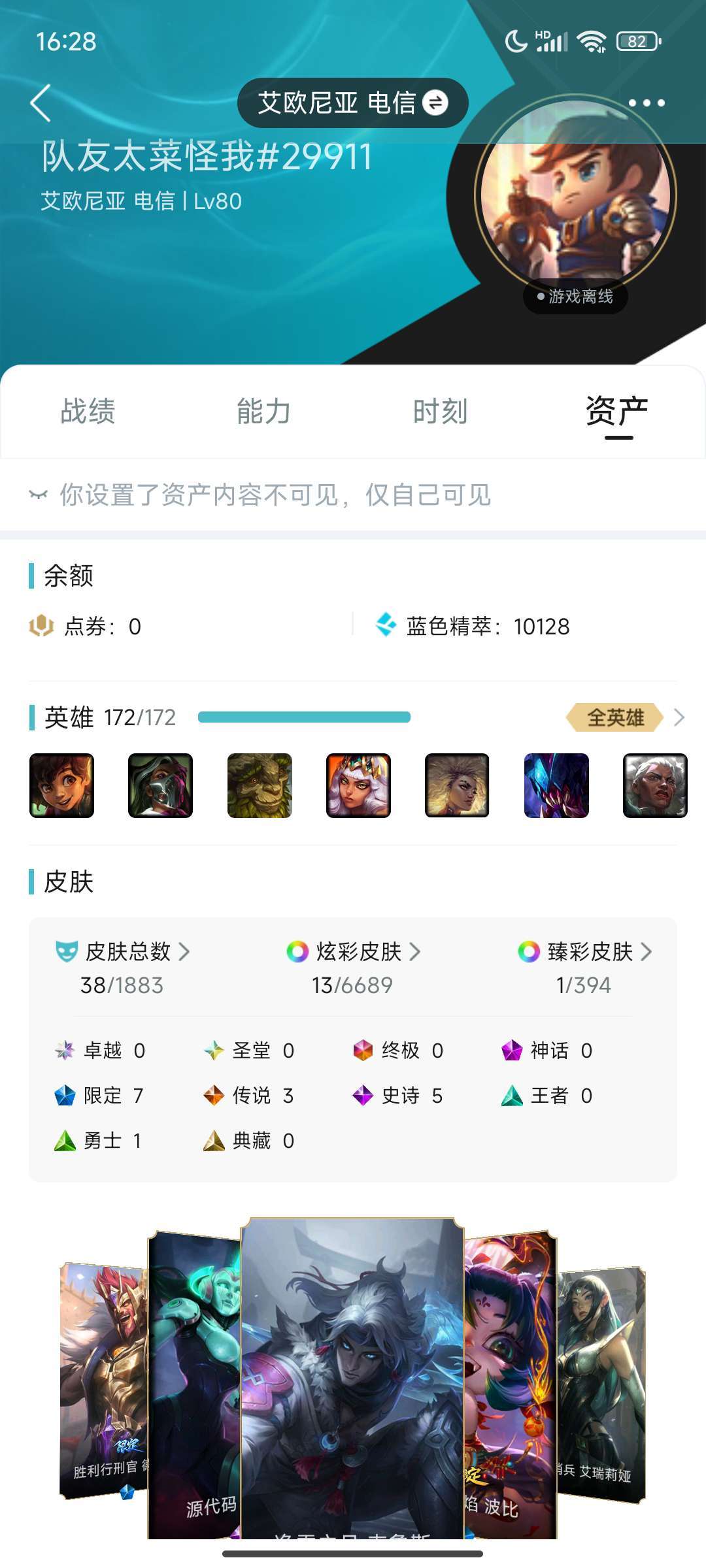The width and height of the screenshot is (706, 1568).
Task: Tap the server swap icon beside 艾欧尼亚 电信
Action: [x=437, y=103]
